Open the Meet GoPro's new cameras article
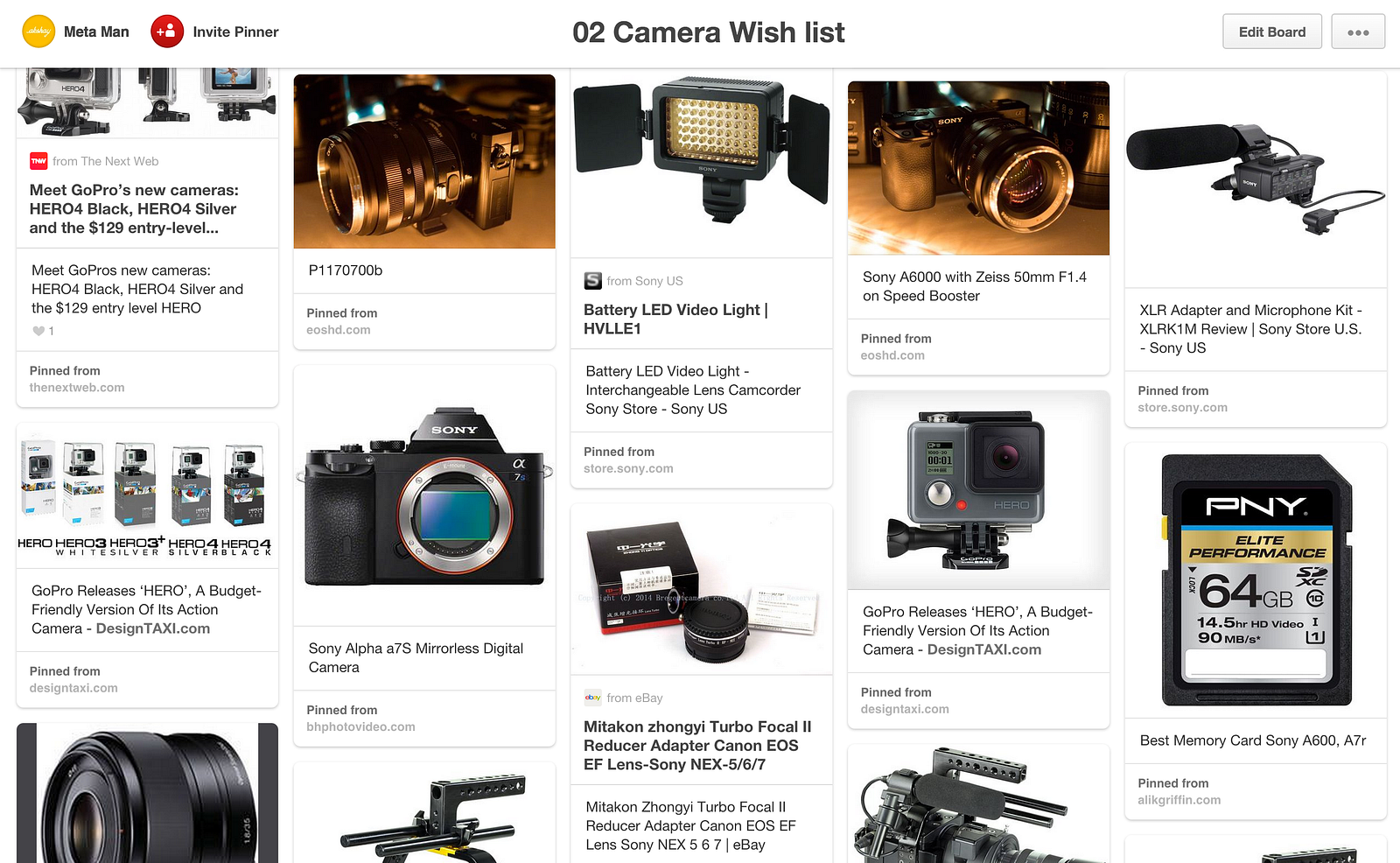The width and height of the screenshot is (1400, 863). tap(134, 208)
